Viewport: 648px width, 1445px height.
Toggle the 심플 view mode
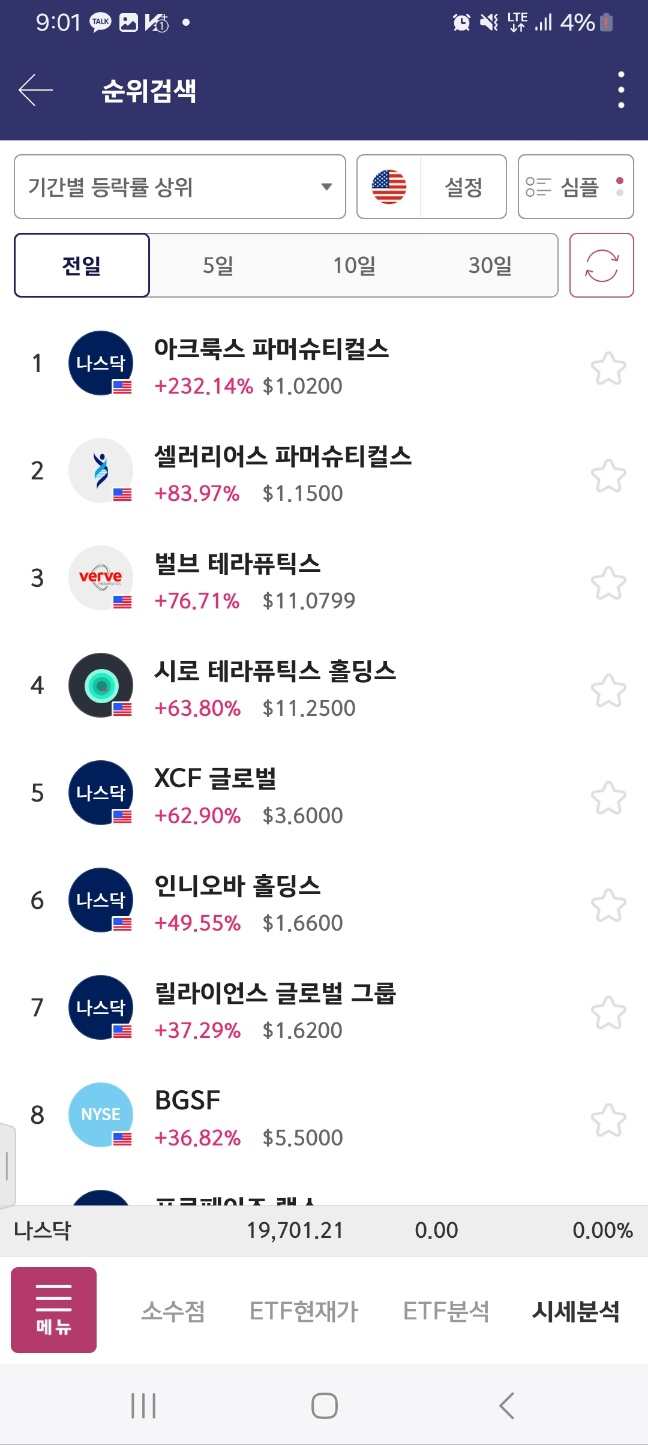click(x=576, y=186)
